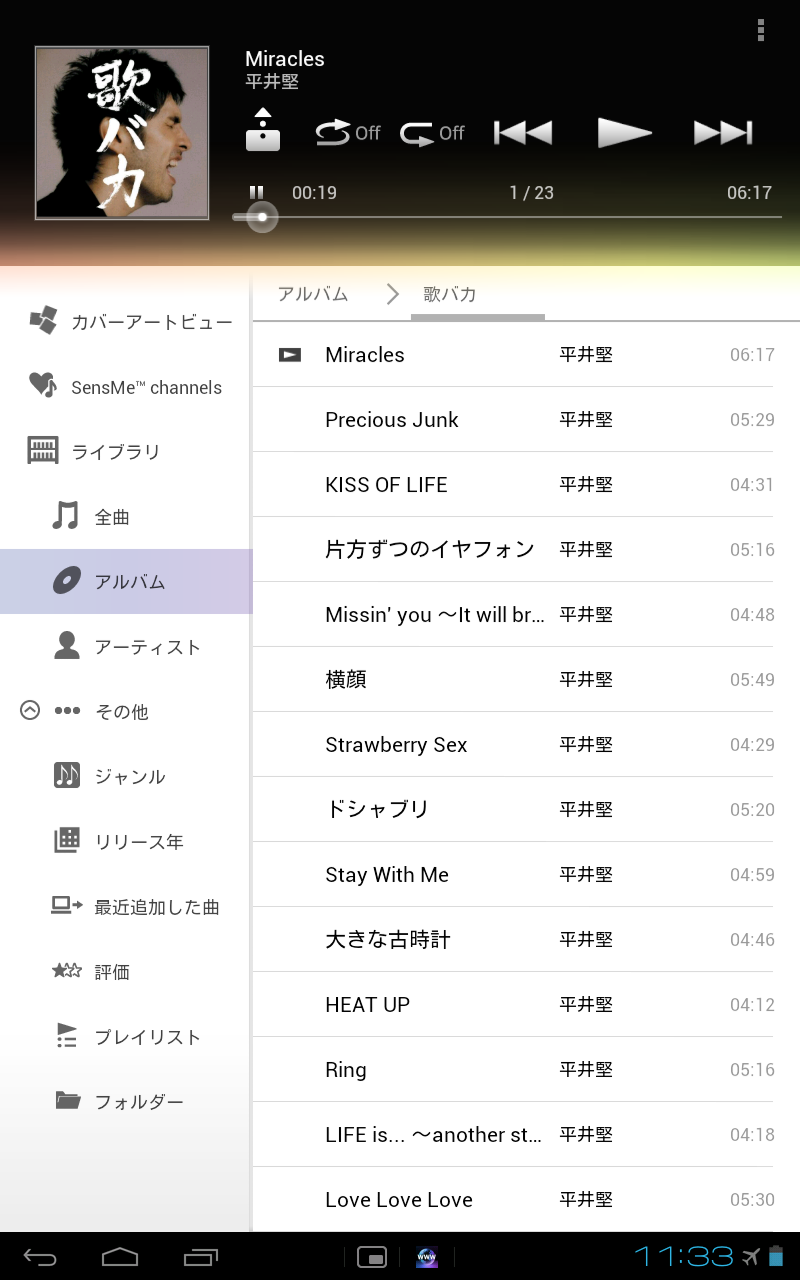Start playback with the play button

tap(624, 132)
